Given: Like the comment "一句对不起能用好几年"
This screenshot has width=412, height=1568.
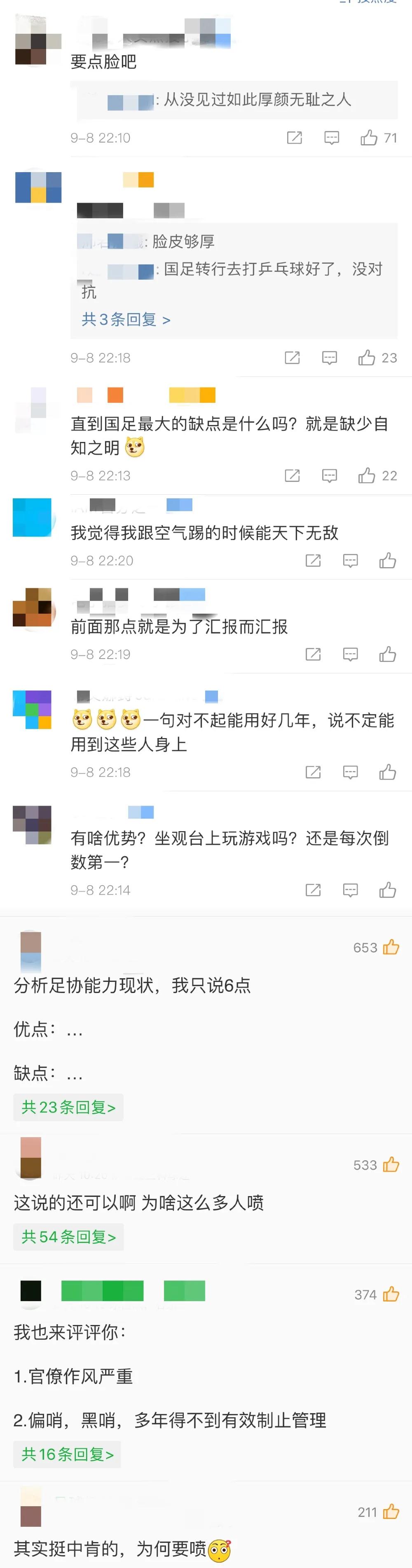Looking at the screenshot, I should [x=388, y=772].
